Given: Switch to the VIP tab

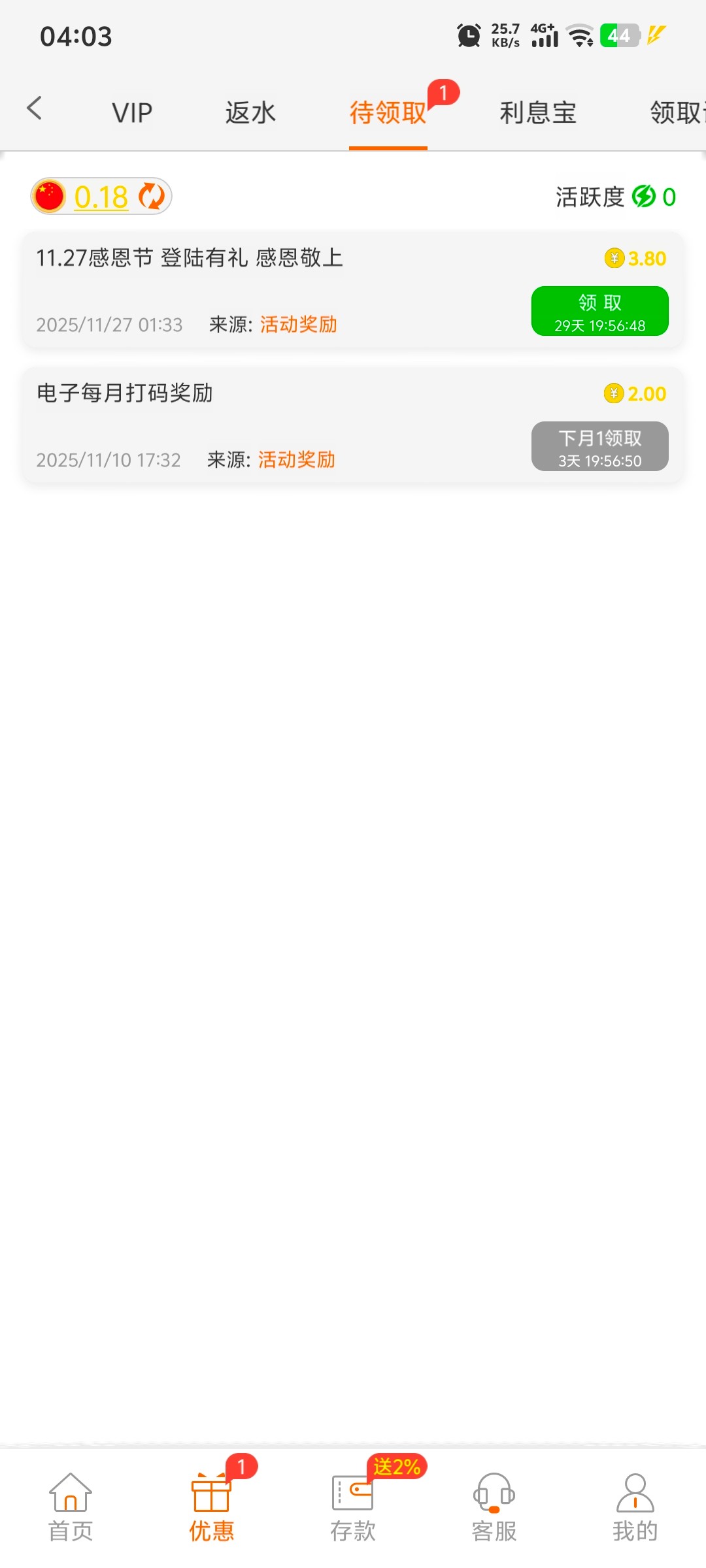Looking at the screenshot, I should point(132,112).
